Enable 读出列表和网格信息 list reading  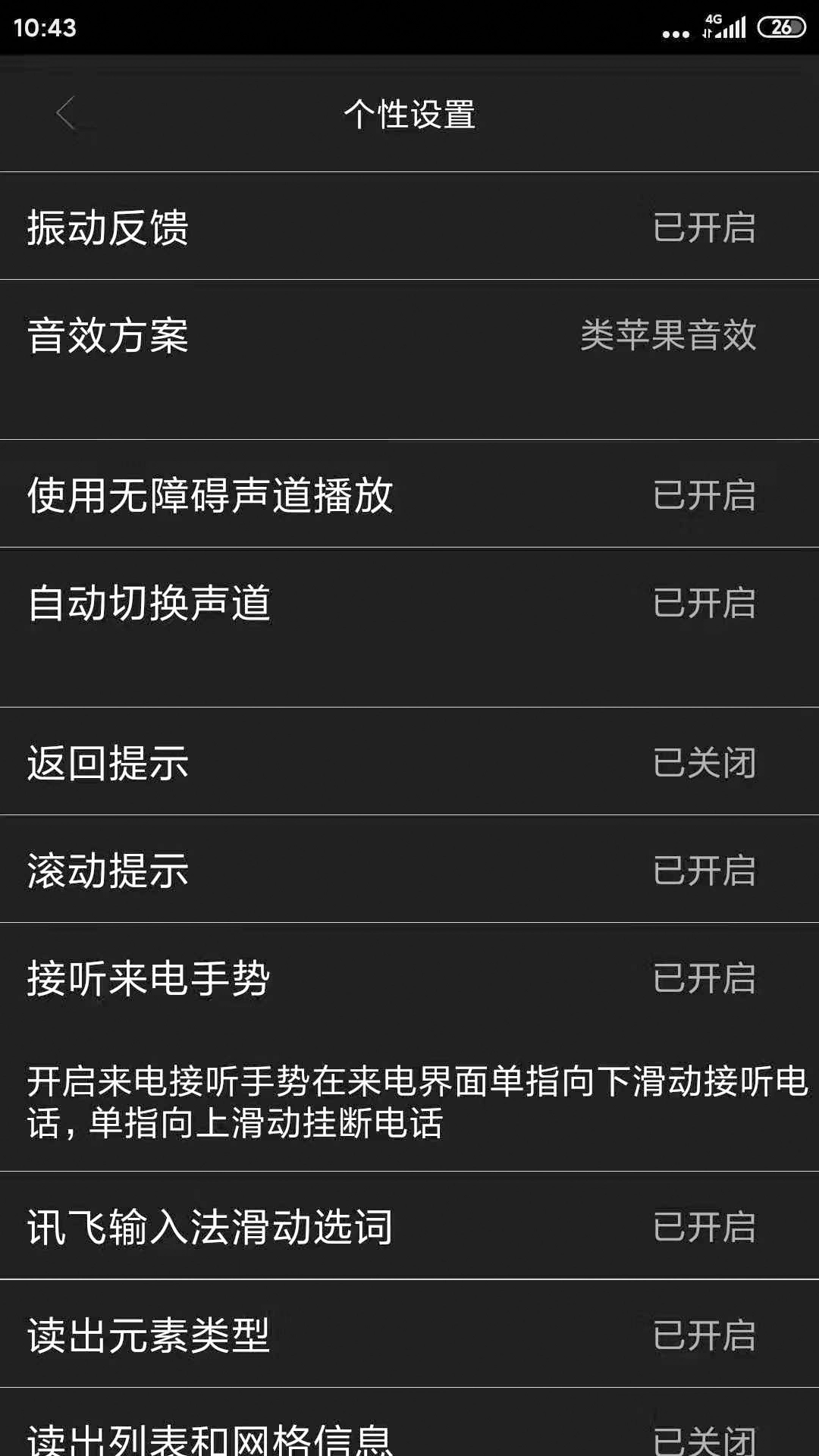(409, 1437)
